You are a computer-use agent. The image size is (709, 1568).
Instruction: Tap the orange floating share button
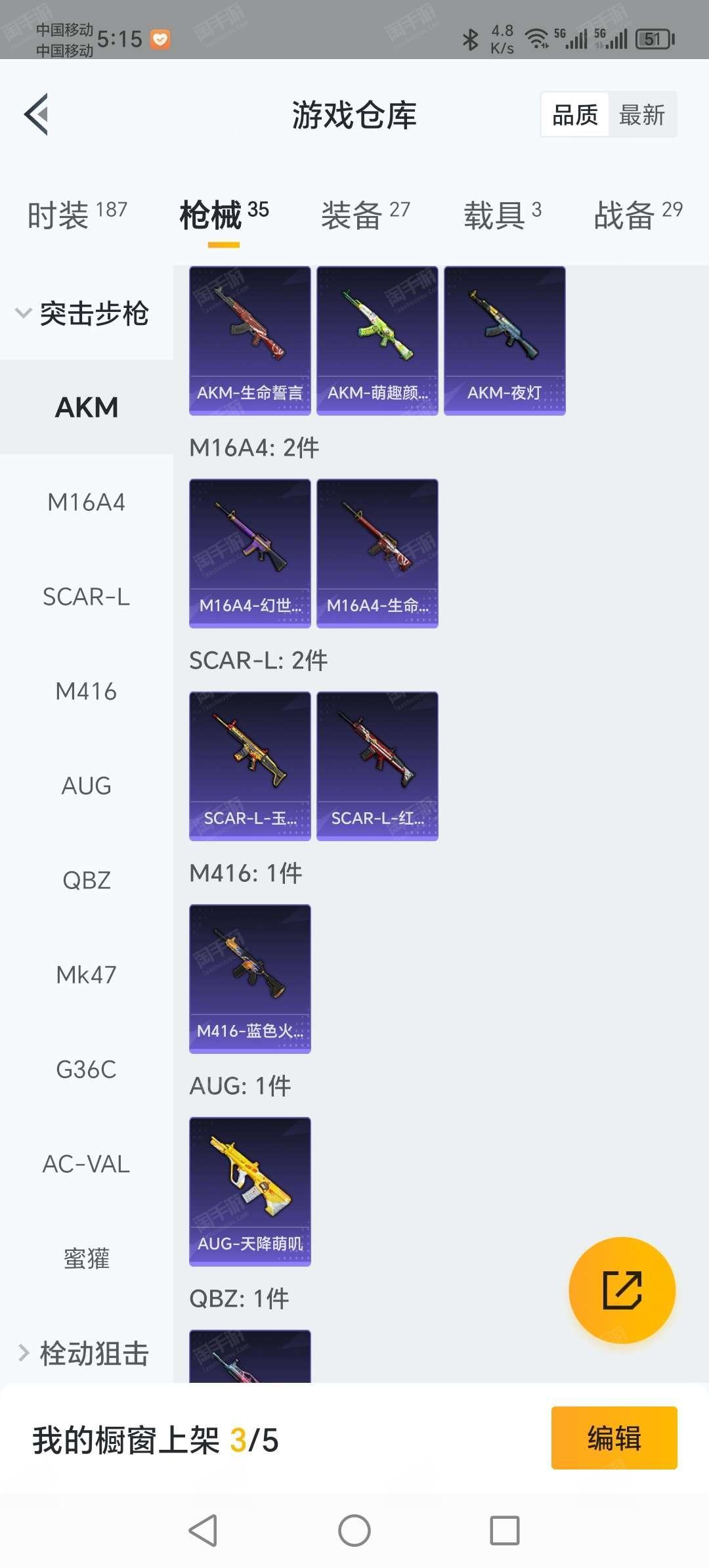(x=622, y=1290)
